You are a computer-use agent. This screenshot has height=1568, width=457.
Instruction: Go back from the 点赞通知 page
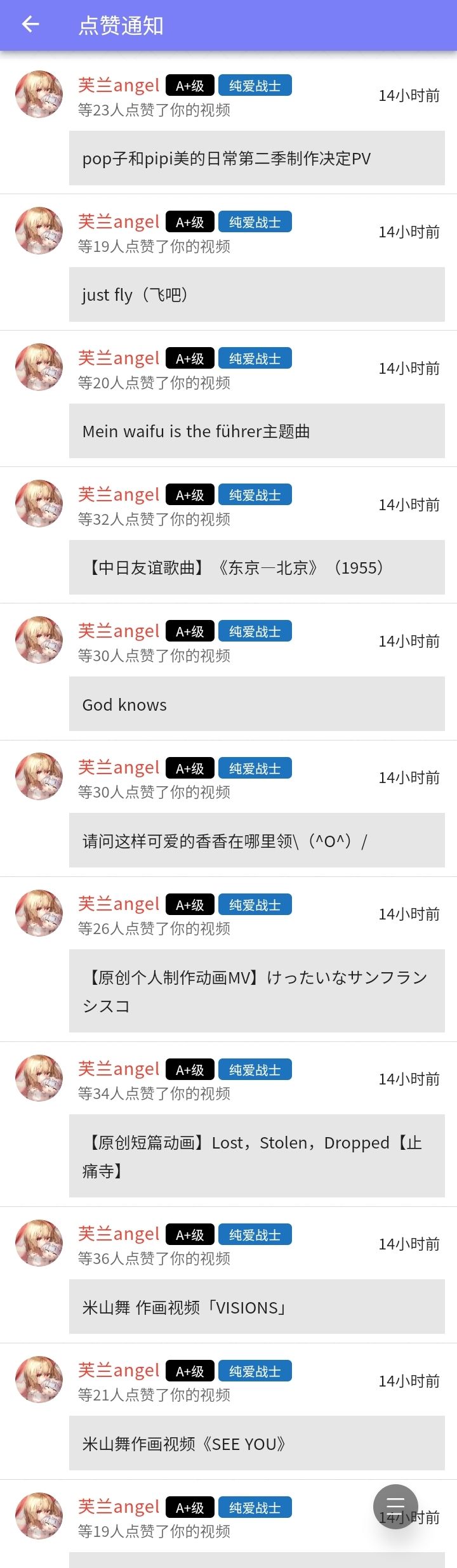(x=30, y=25)
